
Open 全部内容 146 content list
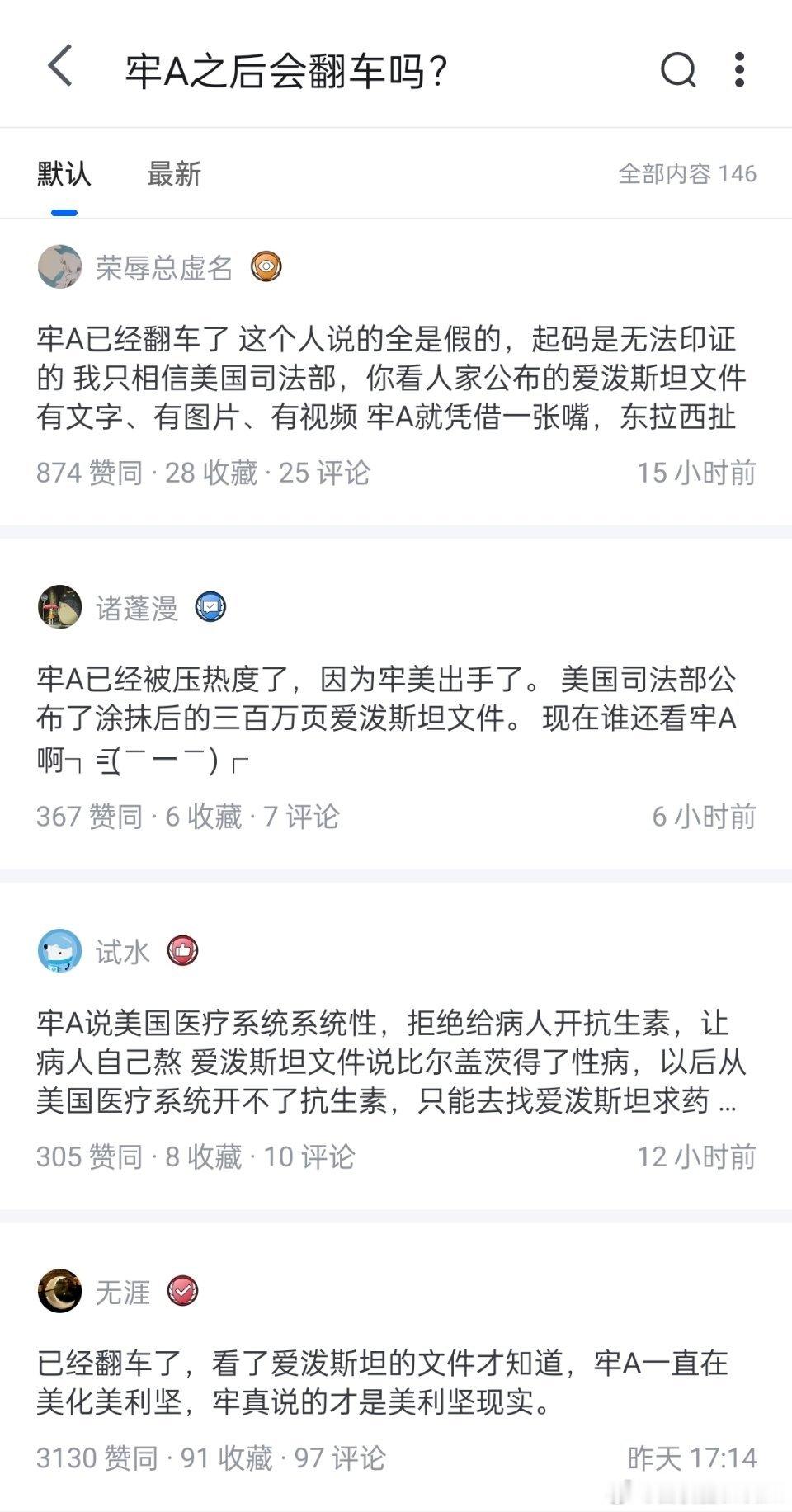click(687, 174)
